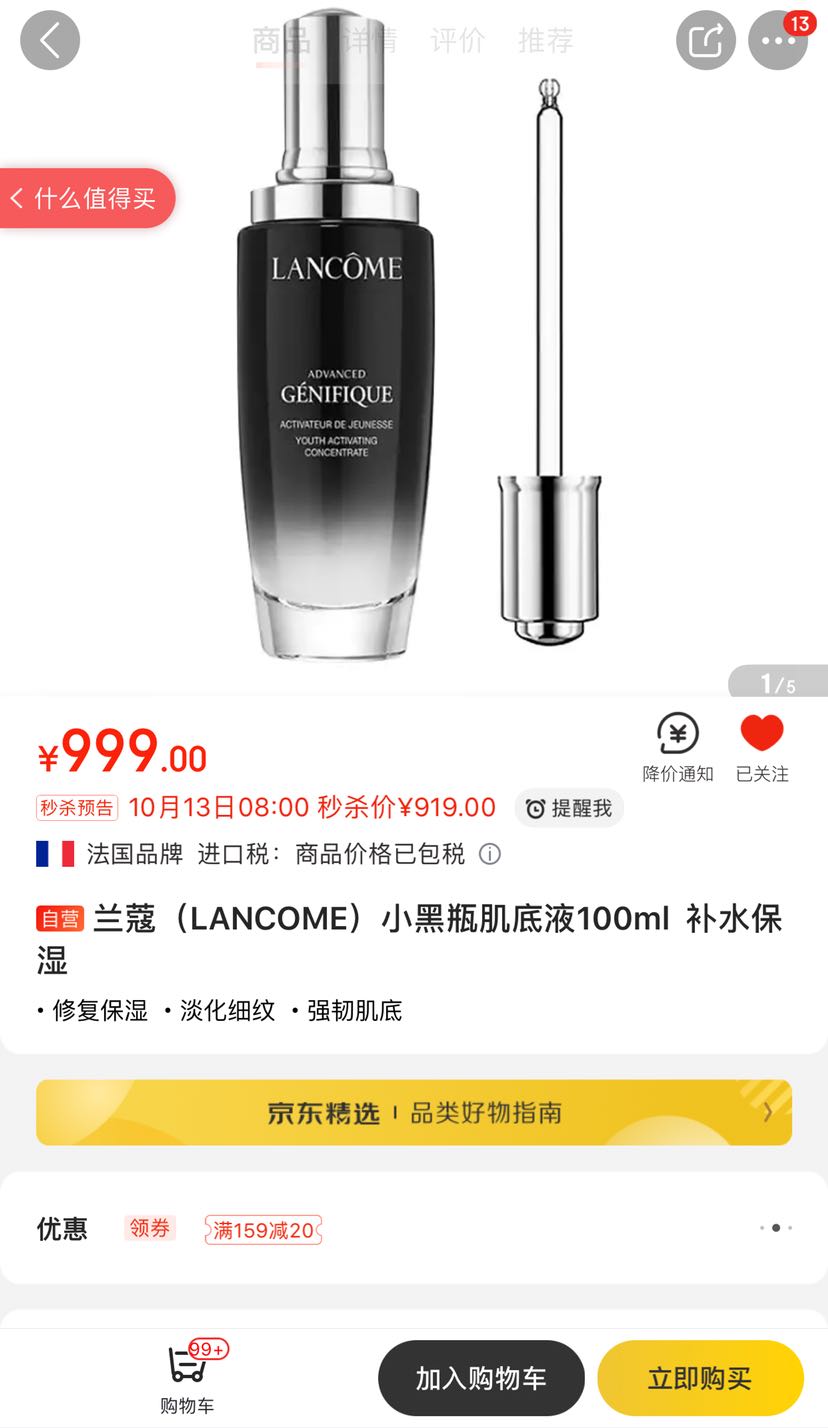
Task: Select the 商品 tab
Action: coord(280,40)
